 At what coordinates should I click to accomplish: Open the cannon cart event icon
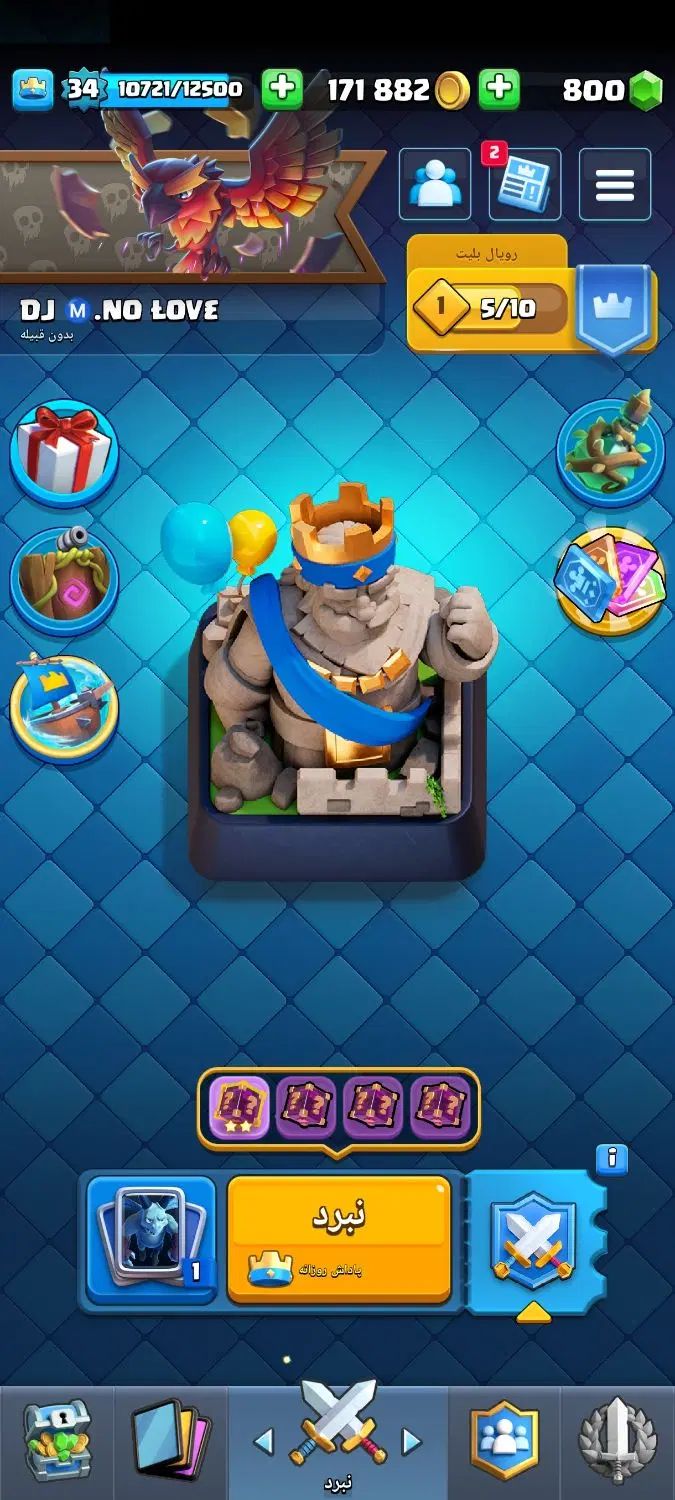(x=64, y=581)
